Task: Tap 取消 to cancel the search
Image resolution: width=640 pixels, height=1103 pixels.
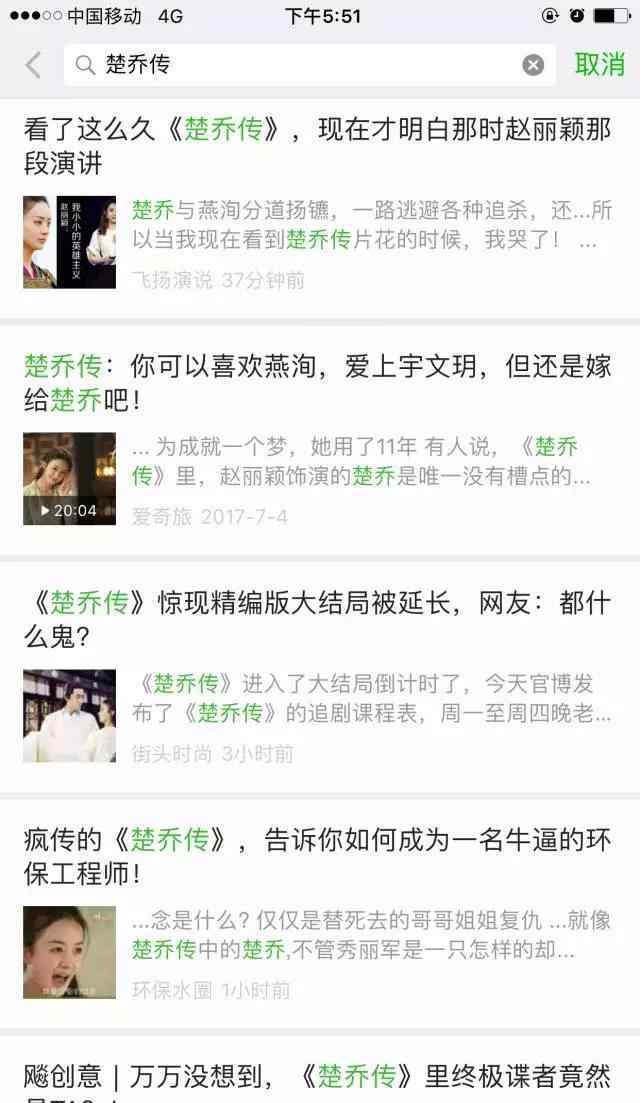Action: [599, 65]
